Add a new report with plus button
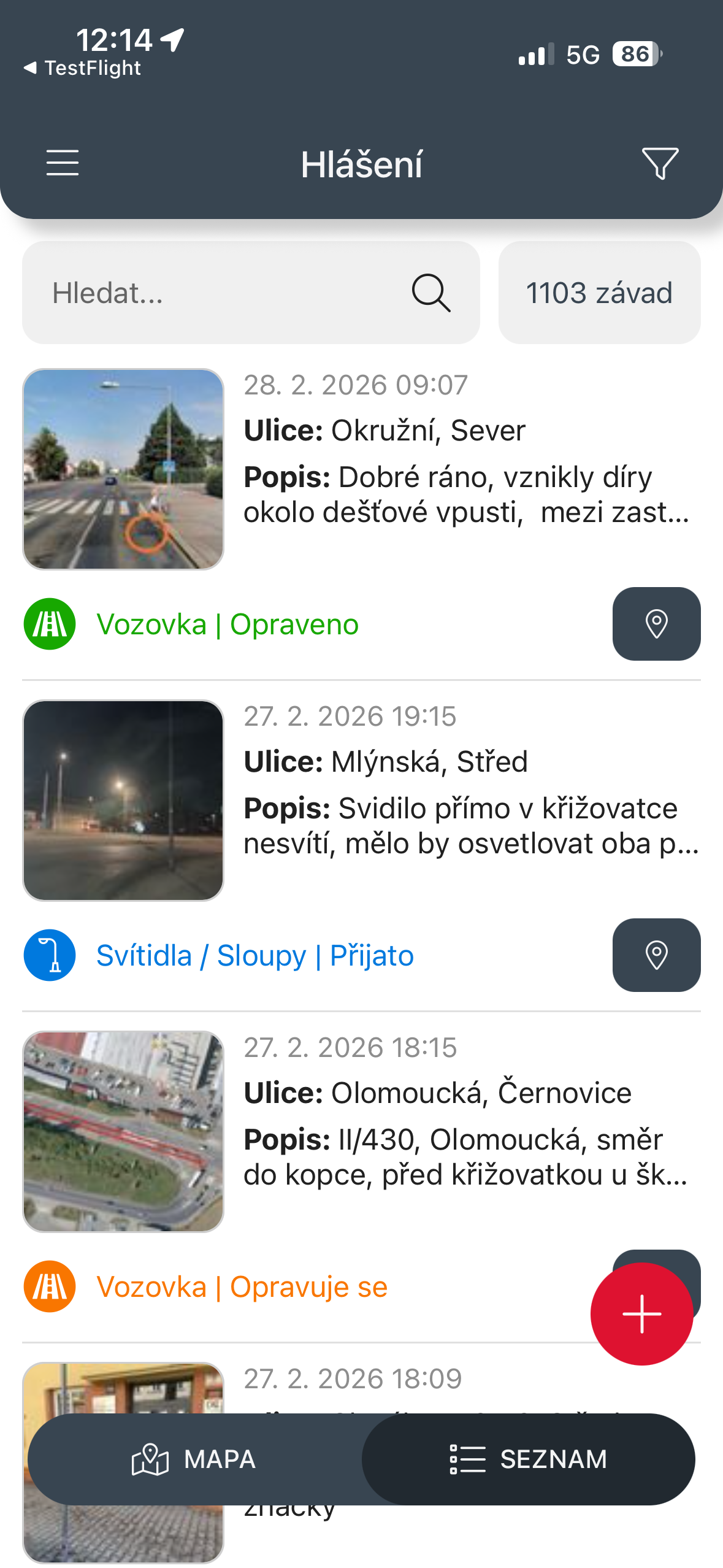Viewport: 723px width, 1568px height. coord(641,1313)
